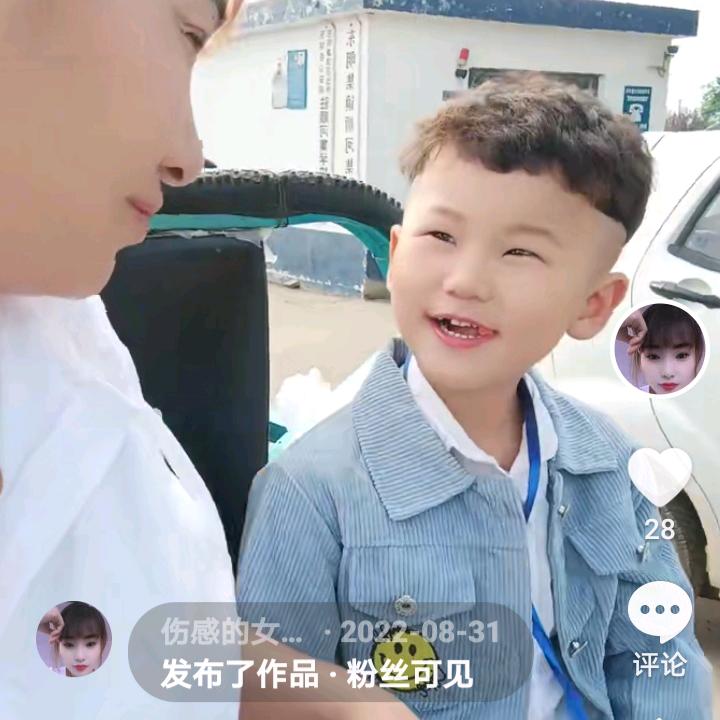Open the 评论 comments bubble
Image resolution: width=720 pixels, height=720 pixels.
tap(659, 612)
